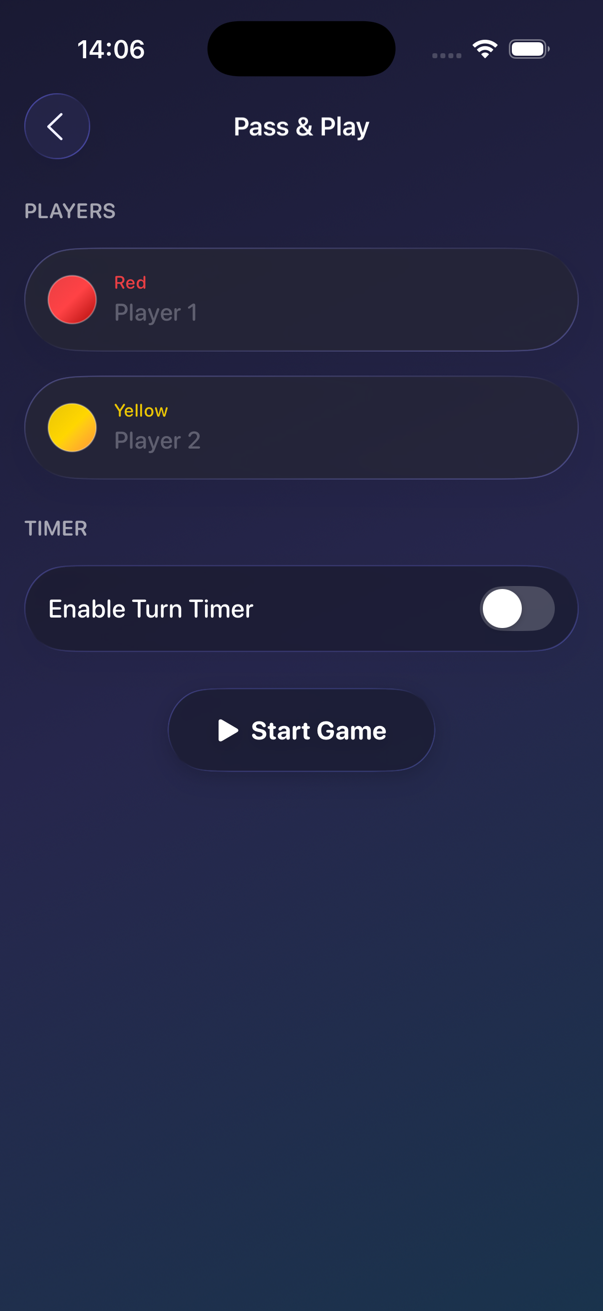Edit the Yellow Player 2 name field
Image resolution: width=603 pixels, height=1311 pixels.
point(300,440)
